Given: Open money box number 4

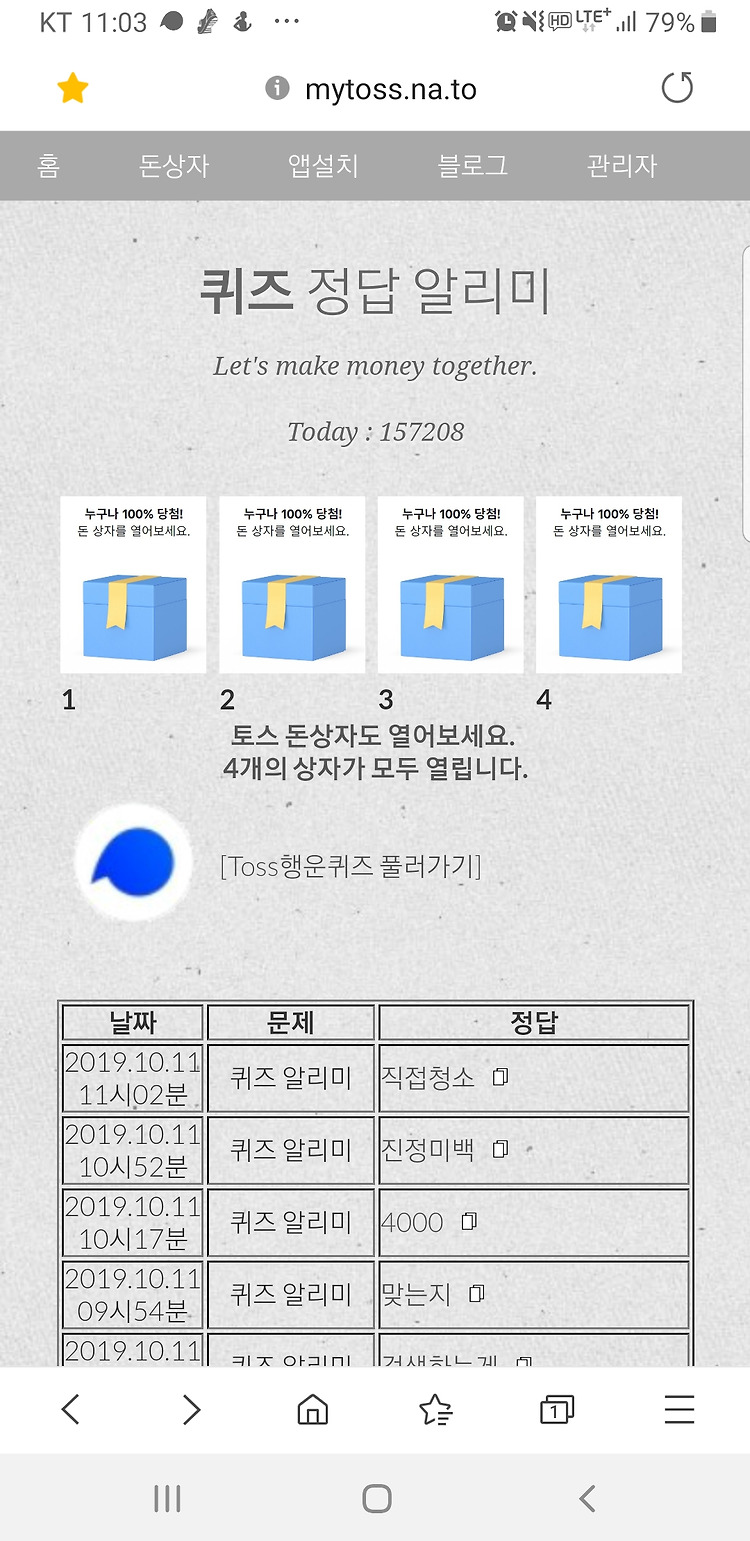Looking at the screenshot, I should pos(609,585).
